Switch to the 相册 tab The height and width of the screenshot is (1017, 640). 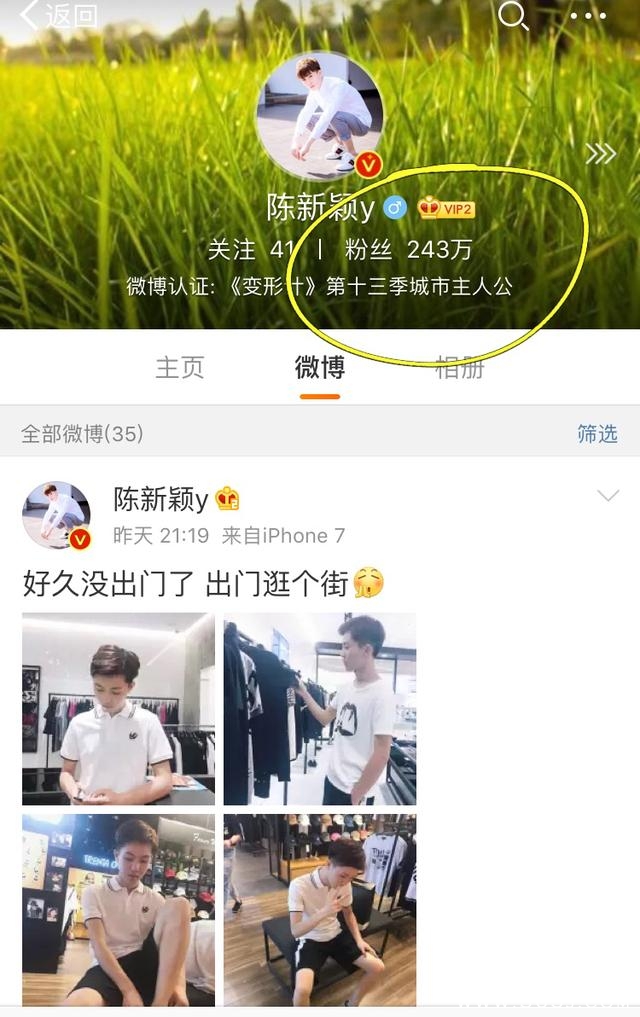point(460,367)
